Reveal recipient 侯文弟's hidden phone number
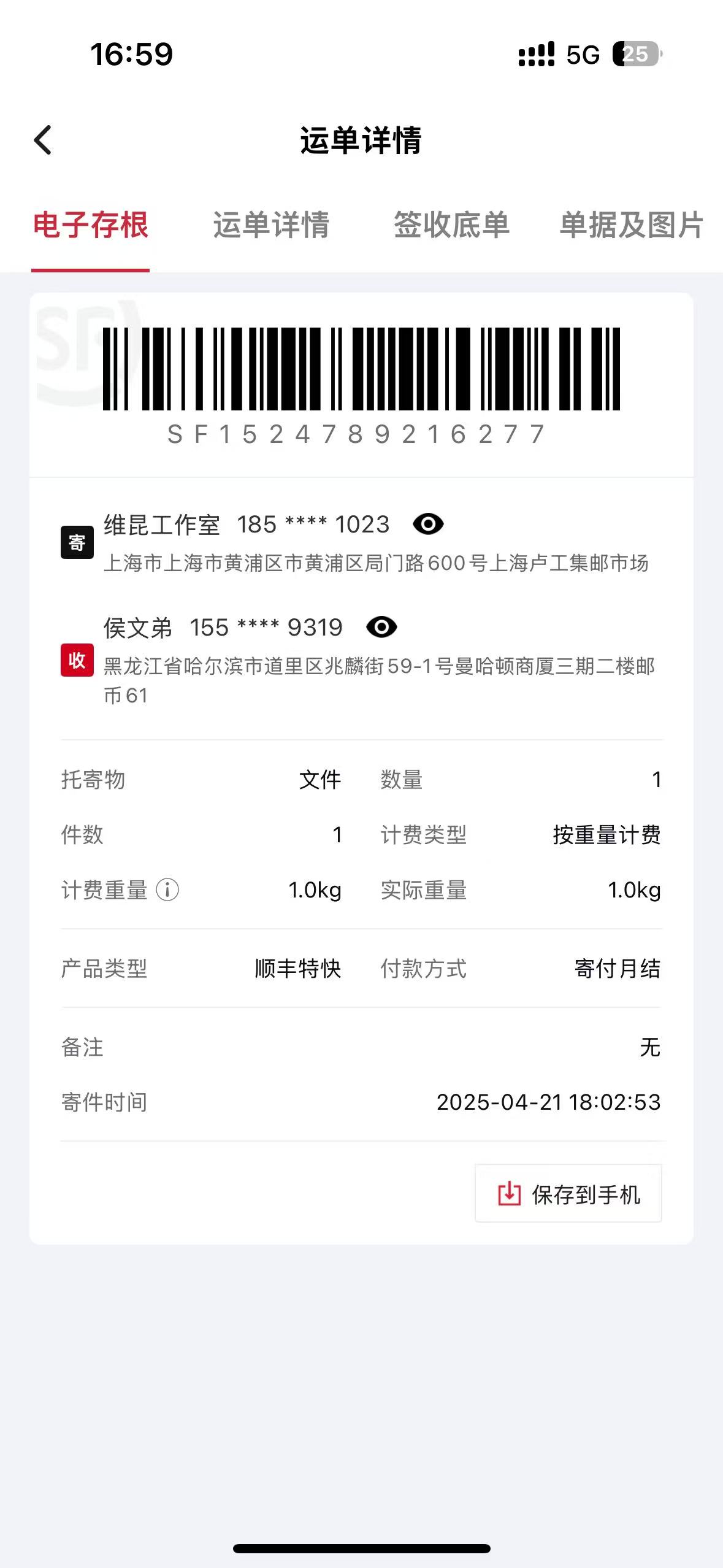 pos(381,627)
